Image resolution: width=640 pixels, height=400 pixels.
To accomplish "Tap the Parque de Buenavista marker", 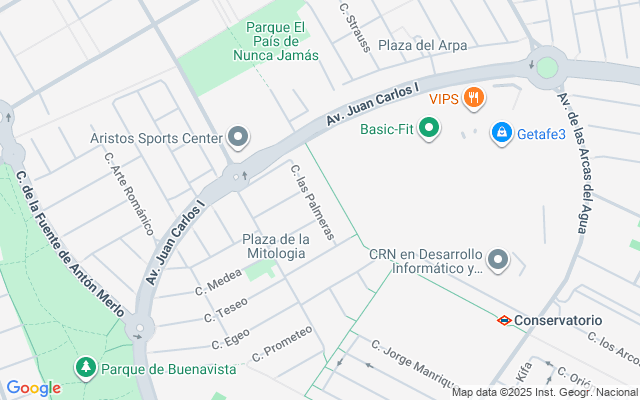I will tap(86, 368).
